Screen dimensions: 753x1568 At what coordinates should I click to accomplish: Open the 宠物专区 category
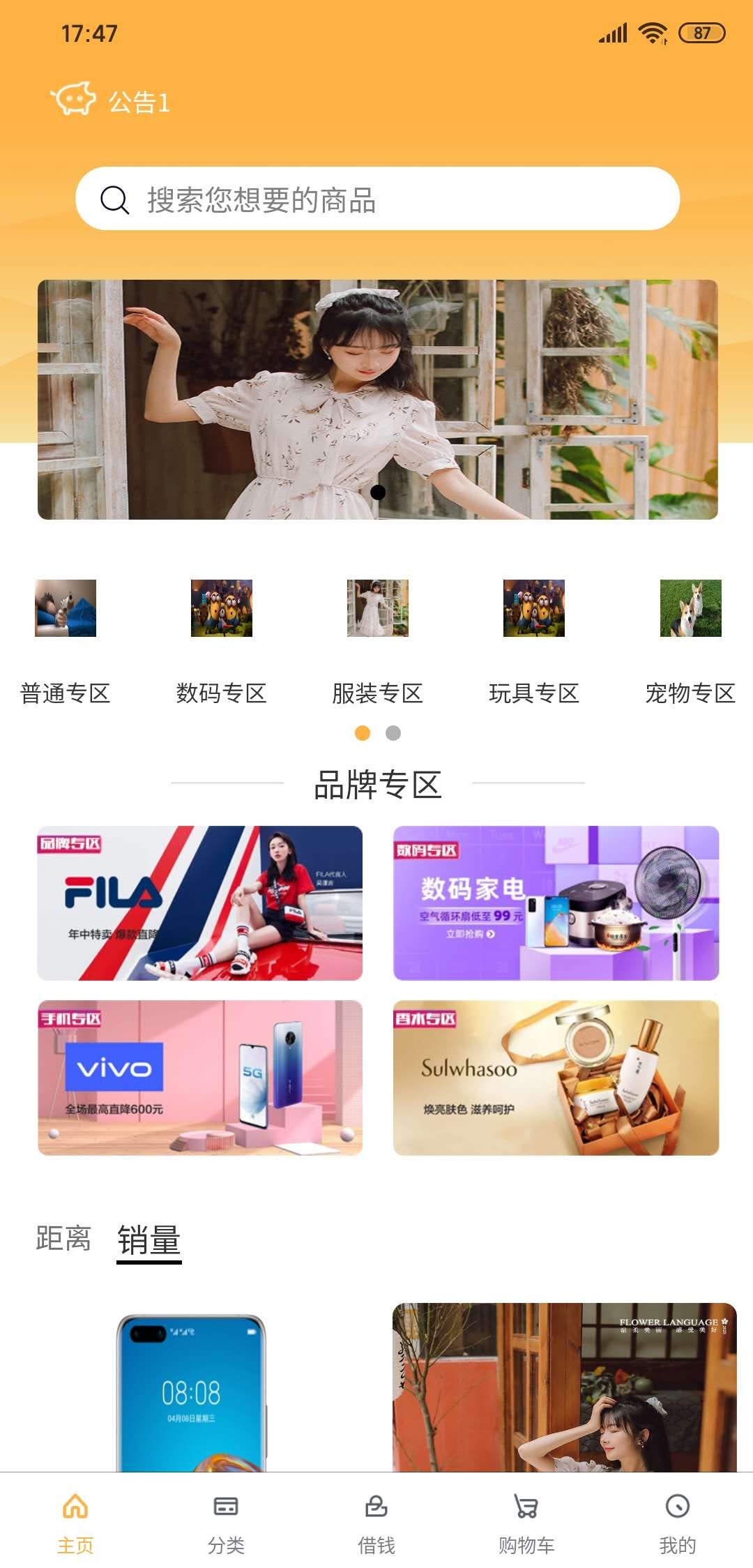click(690, 642)
